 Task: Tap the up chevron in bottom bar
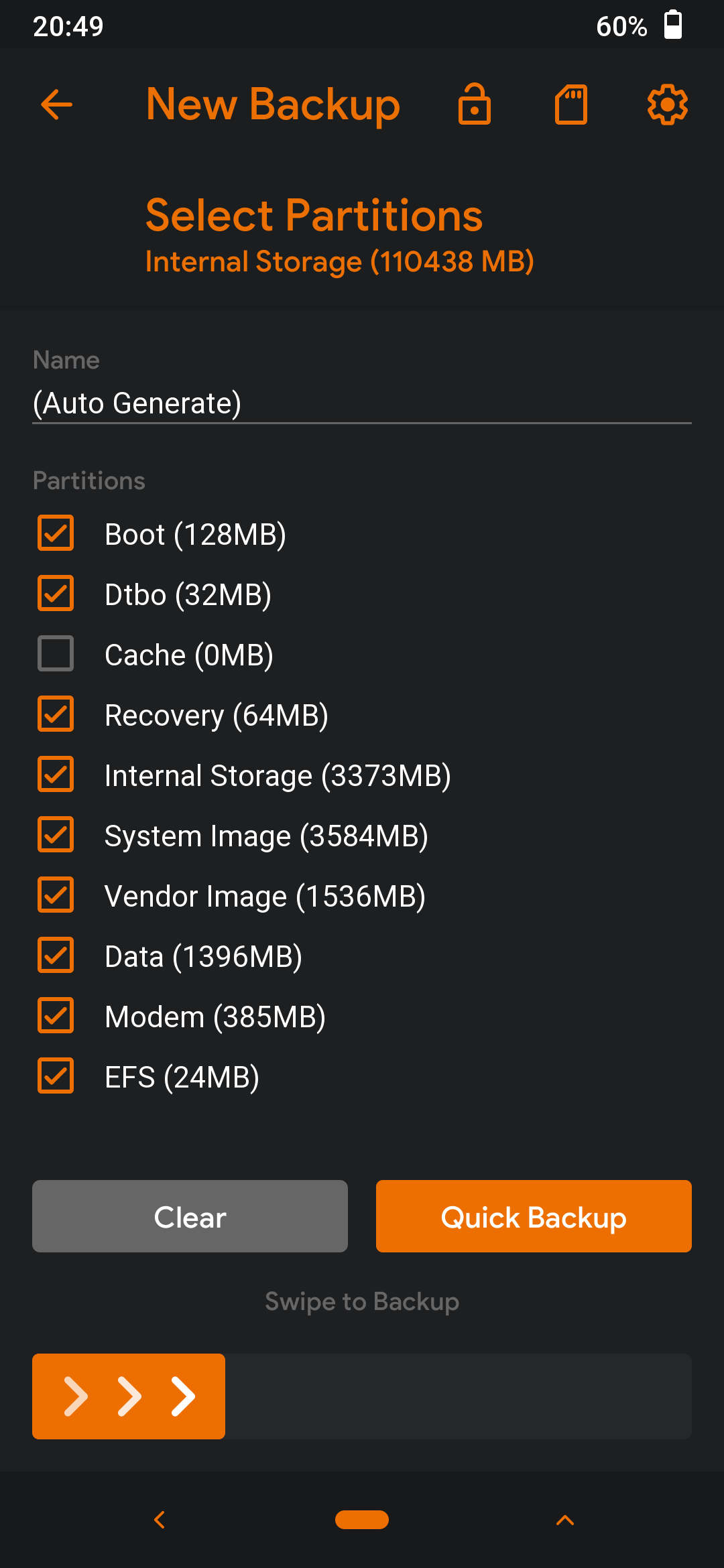565,1520
